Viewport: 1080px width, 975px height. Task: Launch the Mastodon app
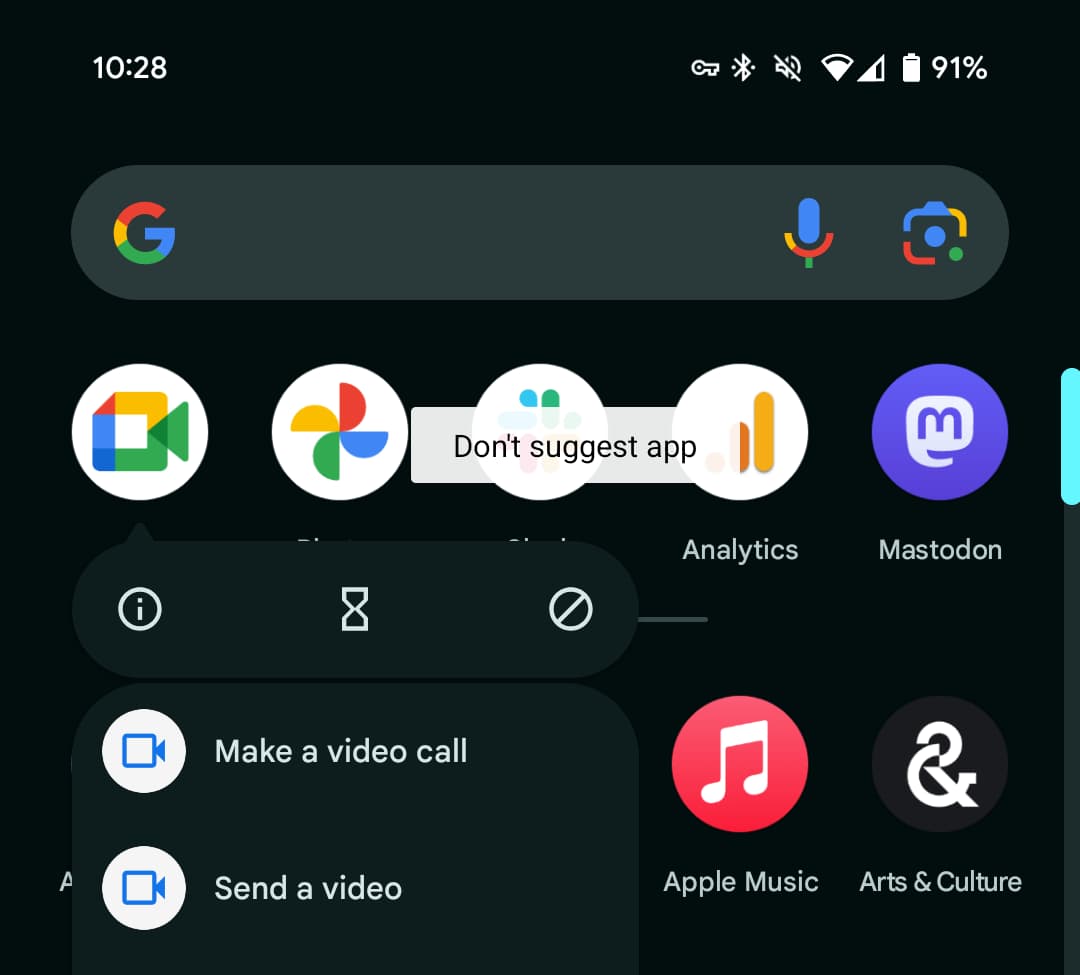click(940, 432)
